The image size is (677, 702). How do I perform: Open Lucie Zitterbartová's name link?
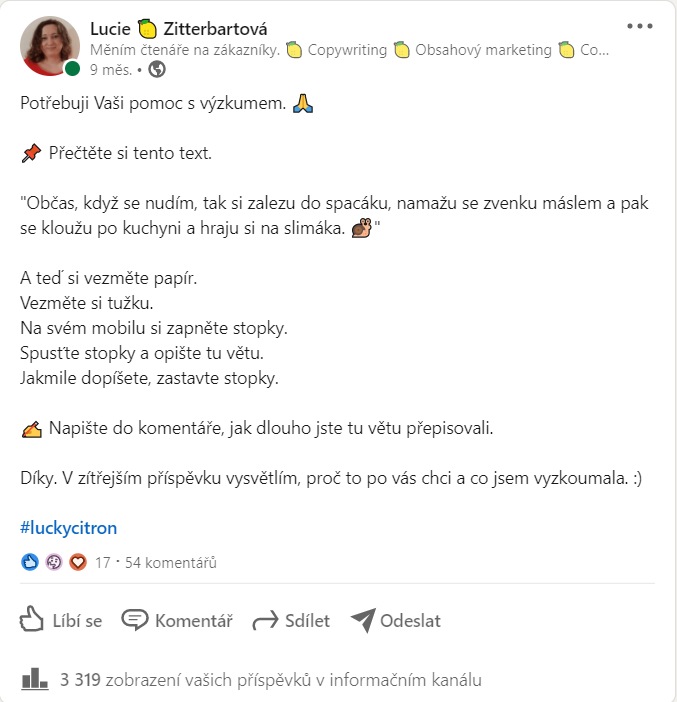[x=178, y=28]
